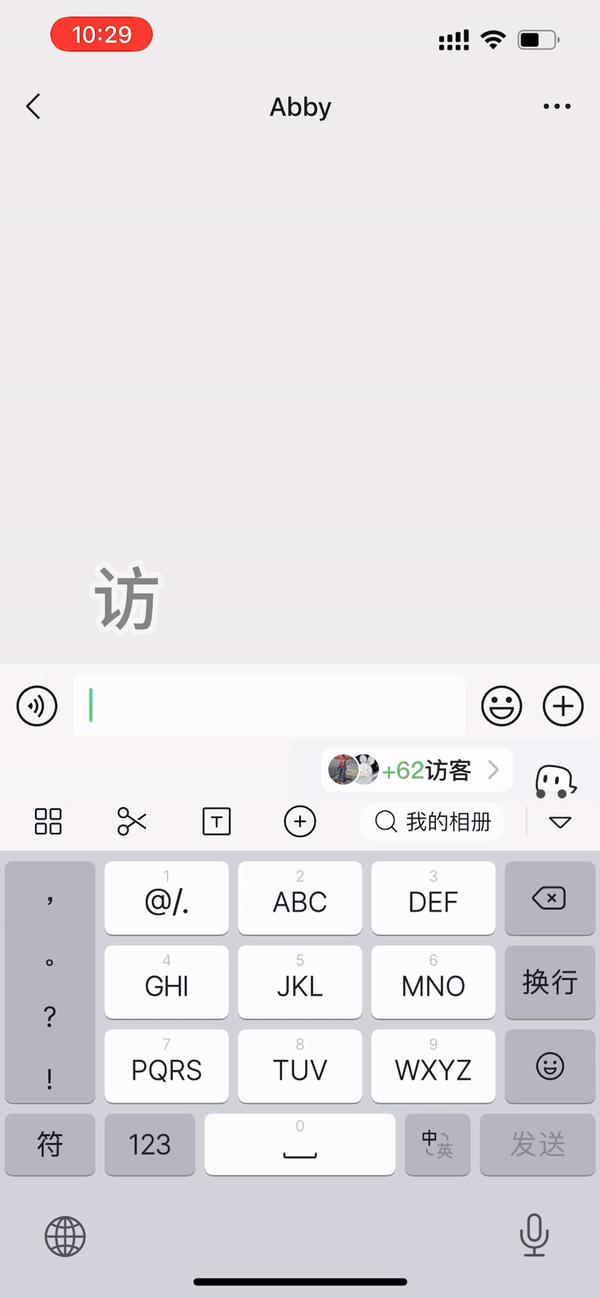
Task: Open the scissors clipboard tool
Action: [x=132, y=822]
